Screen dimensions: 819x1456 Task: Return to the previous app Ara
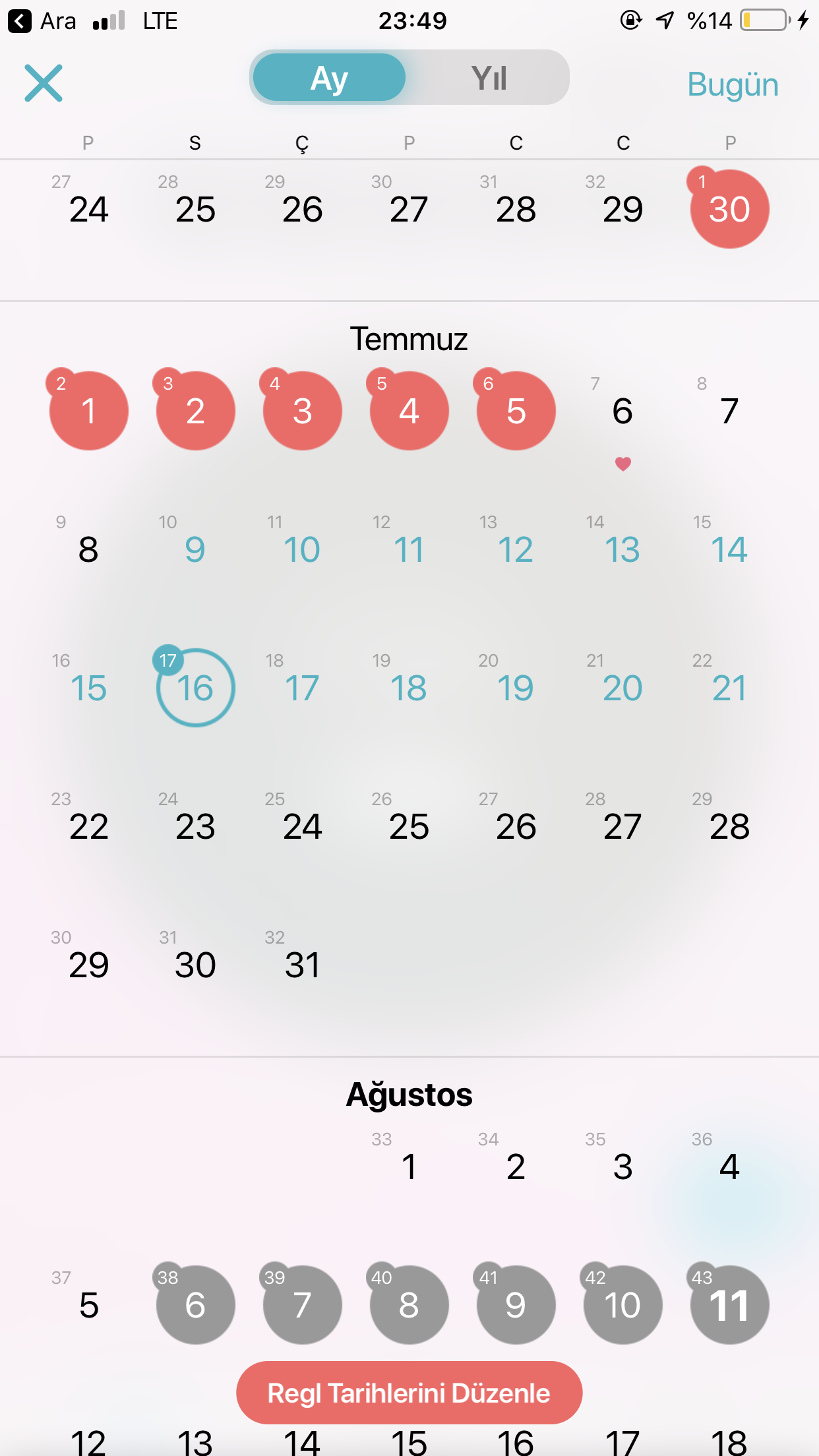(x=42, y=21)
